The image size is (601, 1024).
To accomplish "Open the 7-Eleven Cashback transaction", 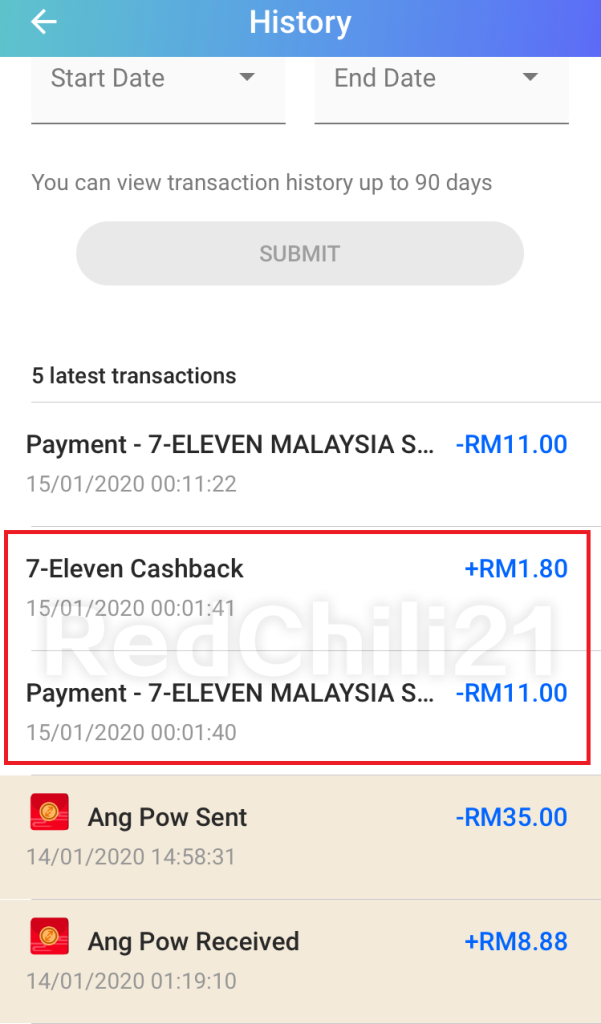I will coord(297,587).
